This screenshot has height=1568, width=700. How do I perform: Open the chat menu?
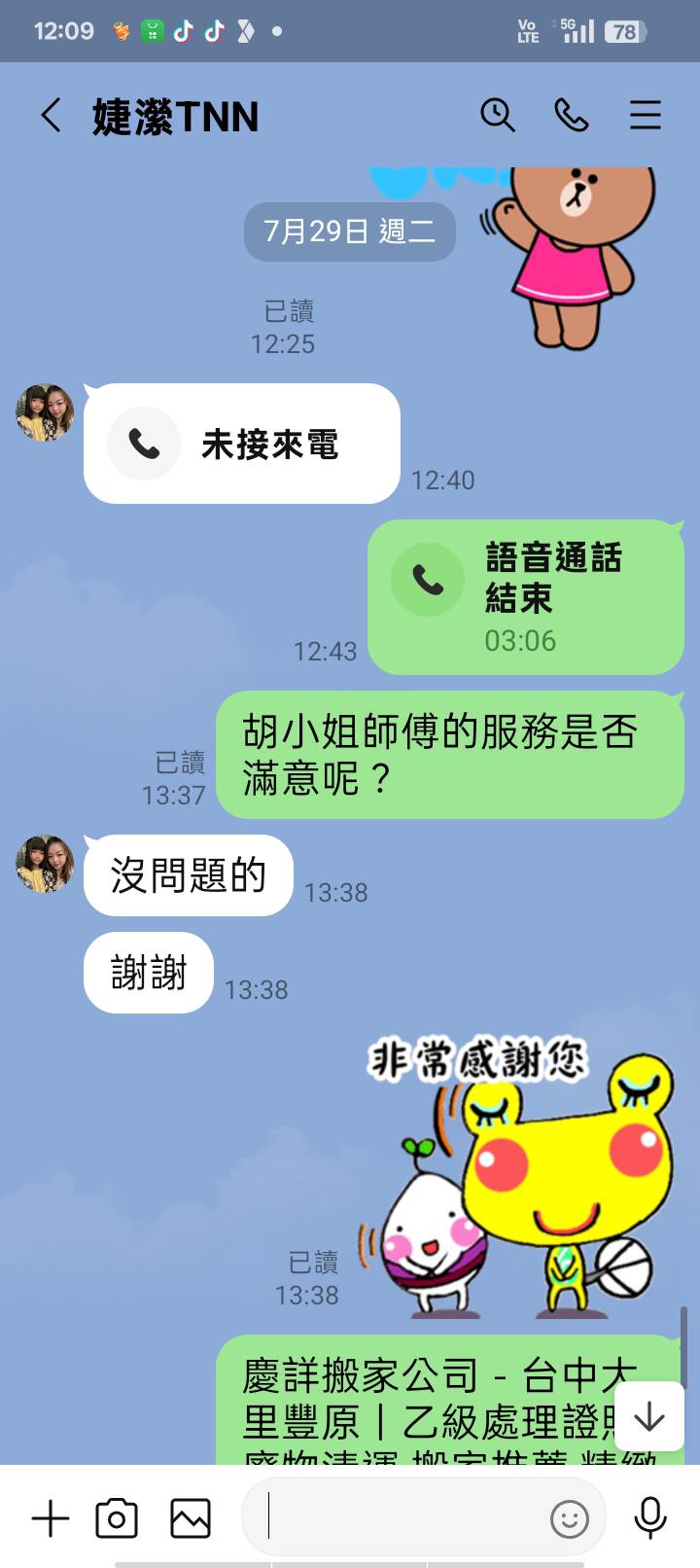point(645,116)
